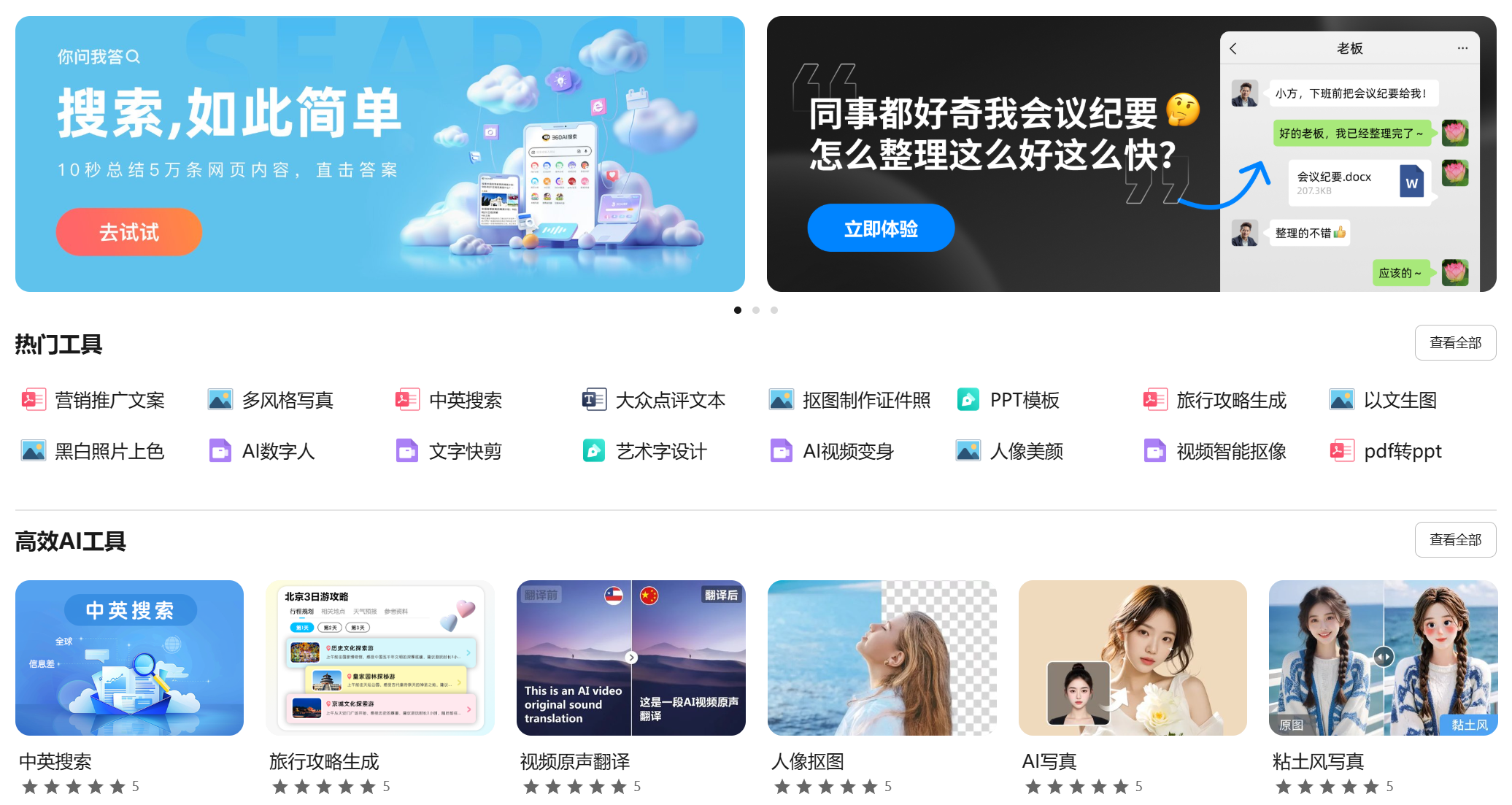Select 以文生图 tool
Screen dimensions: 1512x805
[1384, 400]
